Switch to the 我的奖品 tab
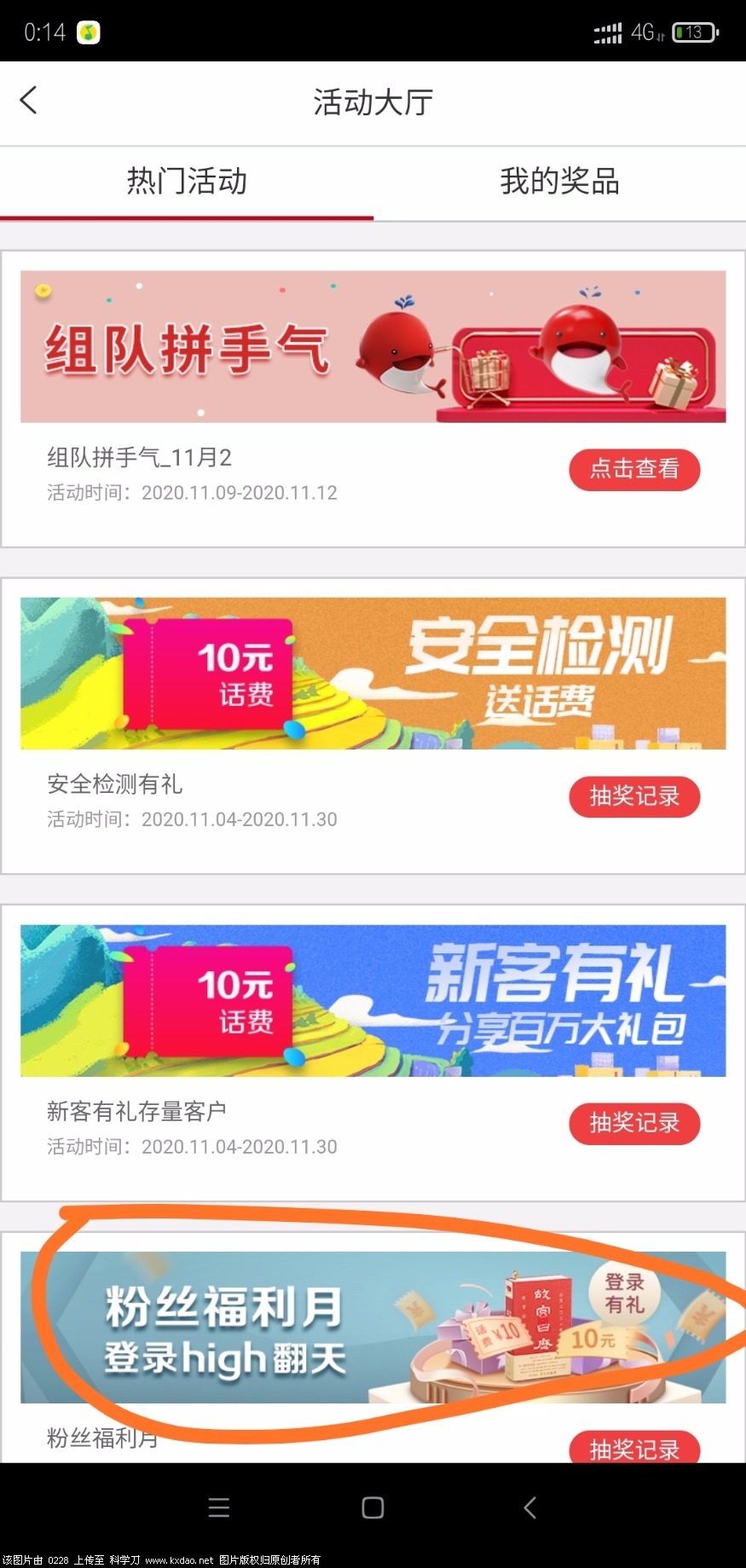Viewport: 746px width, 1568px height. click(x=559, y=182)
